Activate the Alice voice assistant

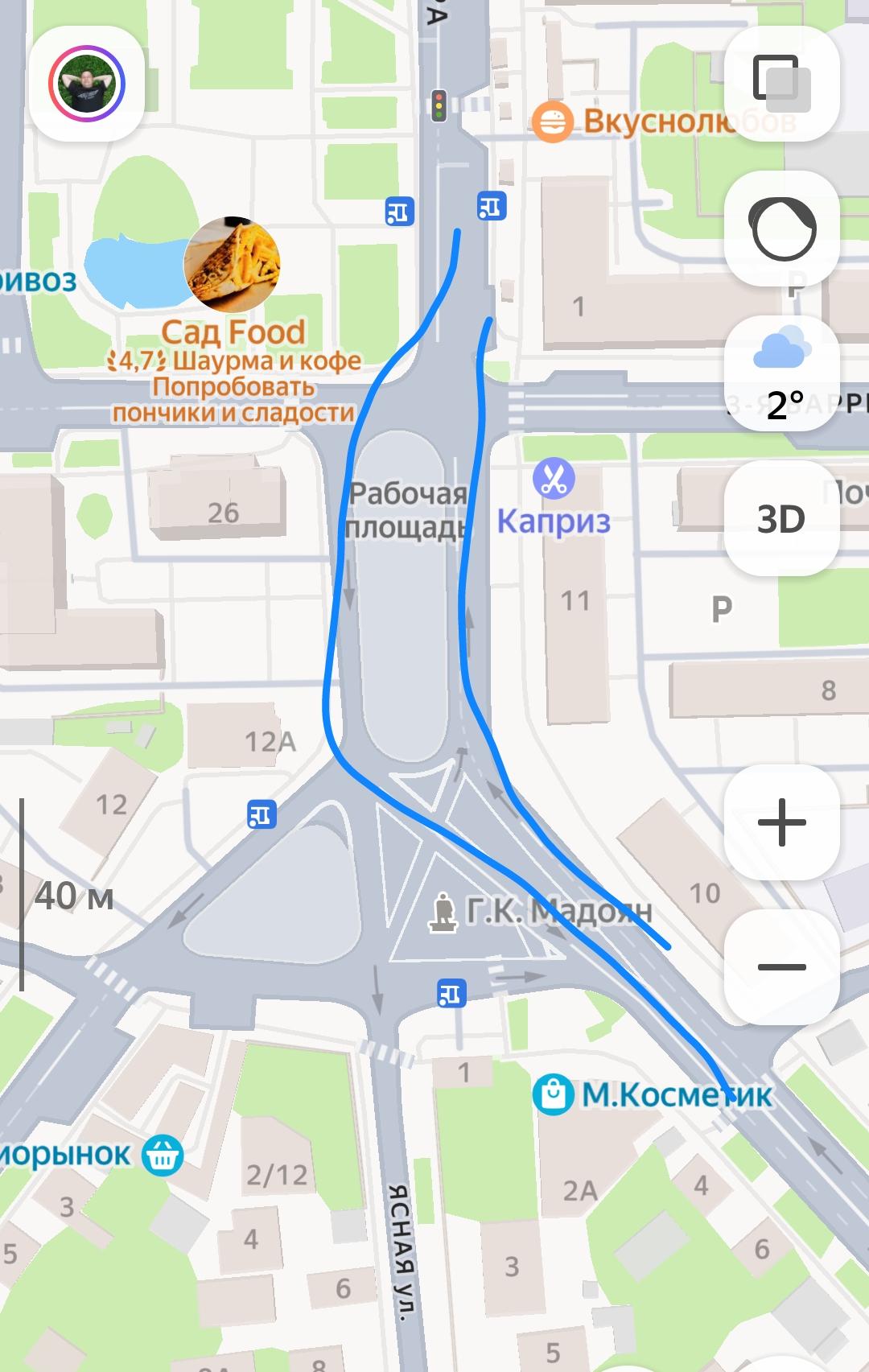[781, 229]
